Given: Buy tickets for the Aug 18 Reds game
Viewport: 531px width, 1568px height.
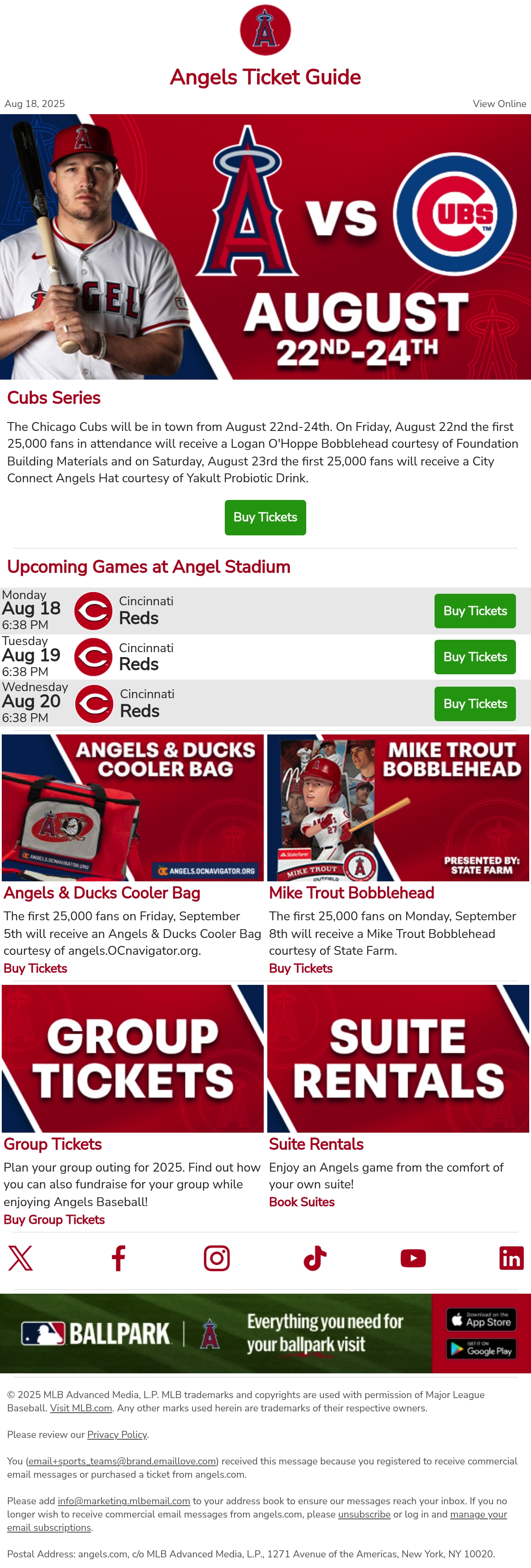Looking at the screenshot, I should coord(475,611).
